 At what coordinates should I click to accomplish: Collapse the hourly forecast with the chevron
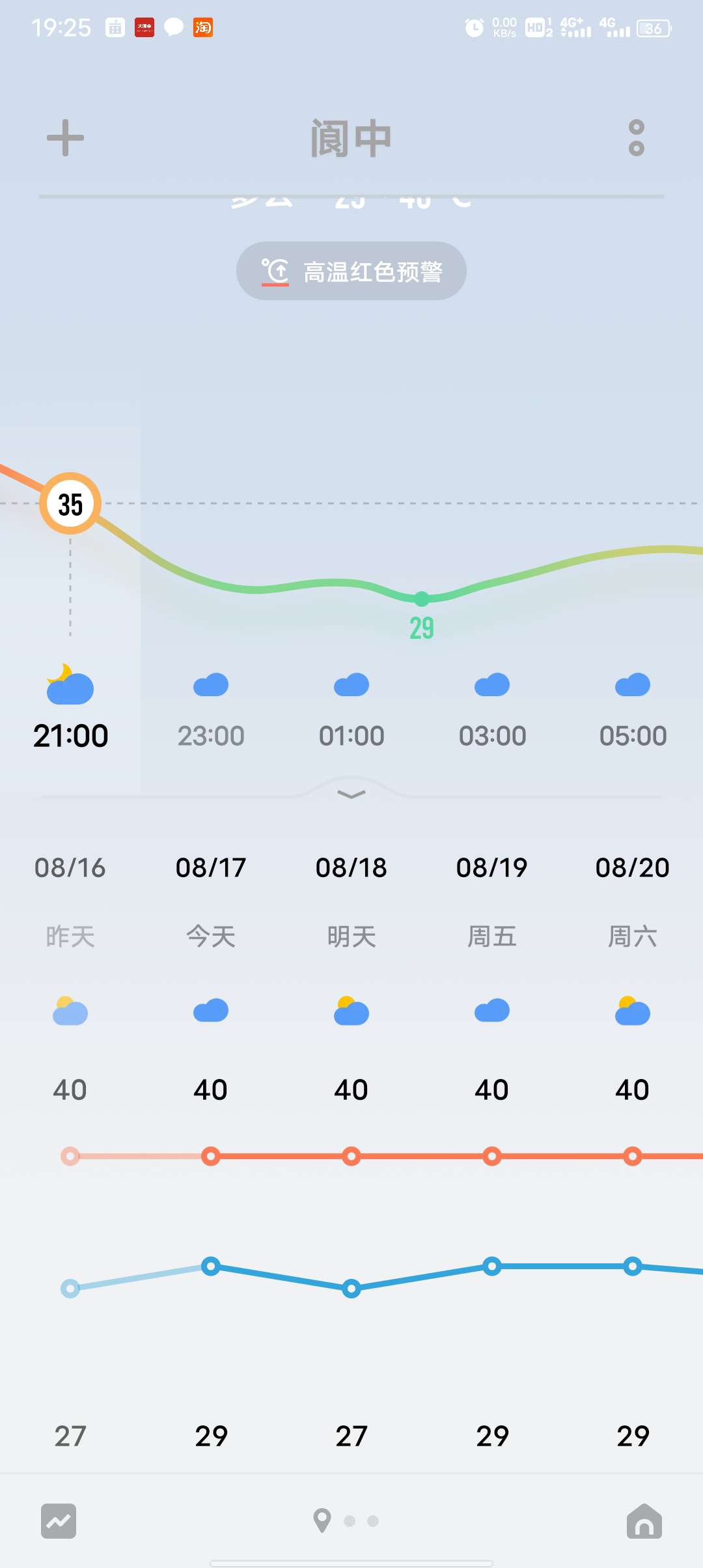(x=351, y=794)
